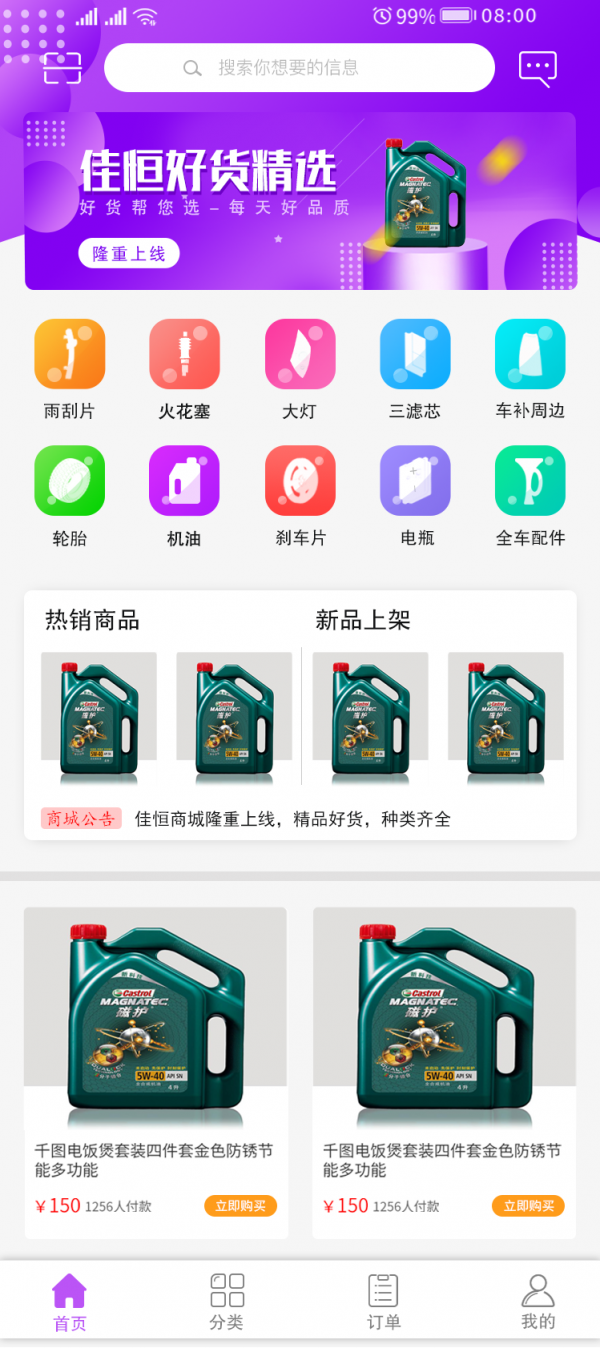Switch to the 首页 tab
600x1348 pixels.
pyautogui.click(x=70, y=1302)
